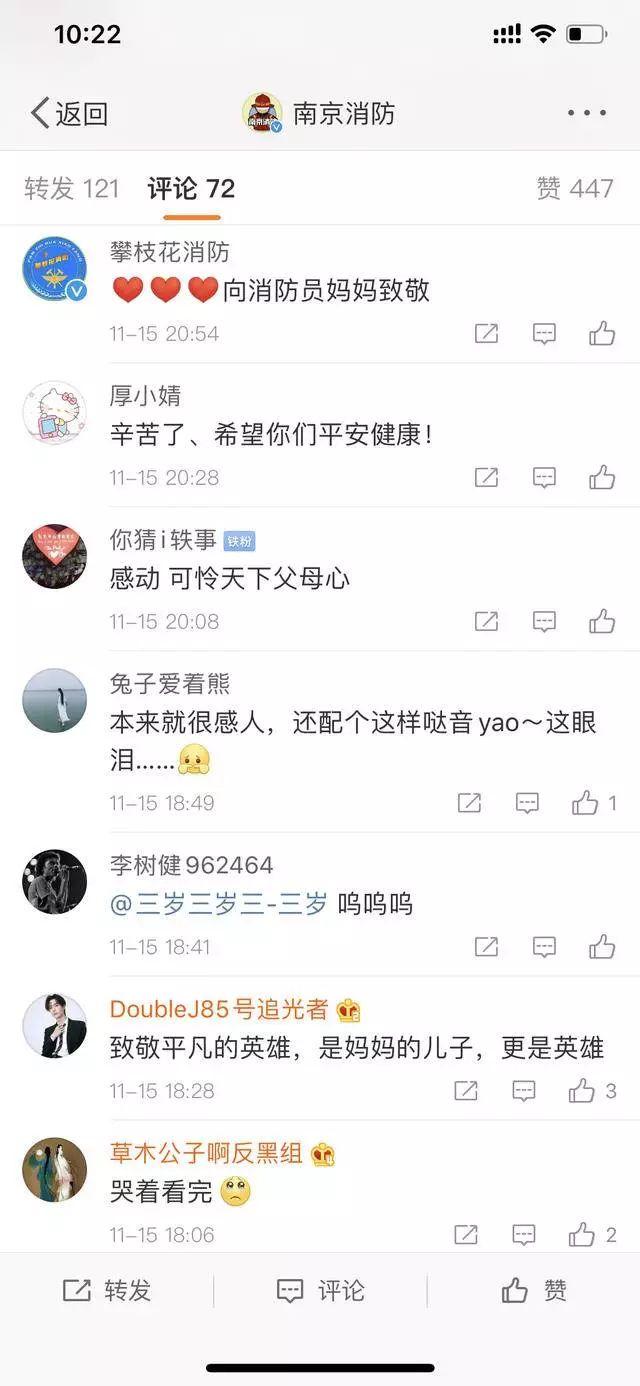Image resolution: width=640 pixels, height=1386 pixels.
Task: Repost 你猜i轶事's comment
Action: tap(486, 622)
